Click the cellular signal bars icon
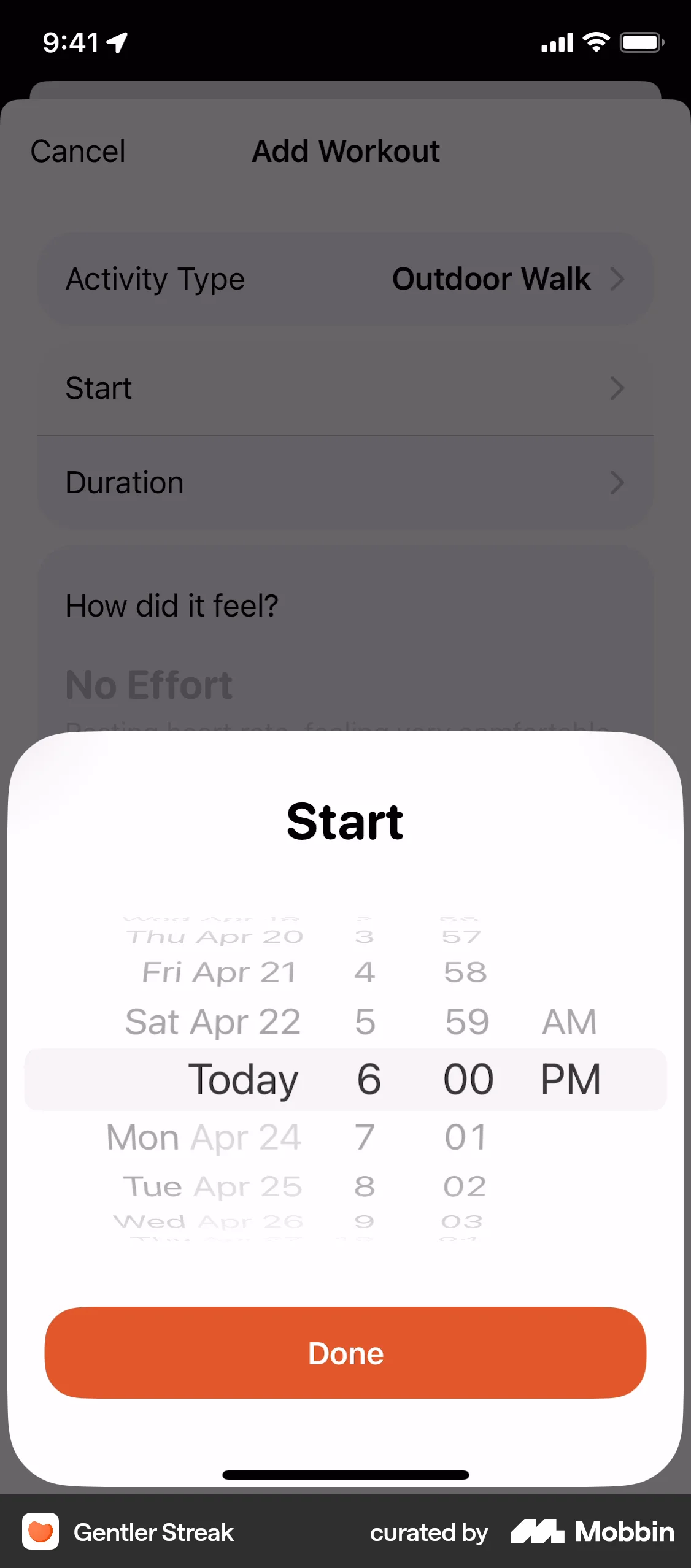The height and width of the screenshot is (1568, 691). pyautogui.click(x=556, y=41)
